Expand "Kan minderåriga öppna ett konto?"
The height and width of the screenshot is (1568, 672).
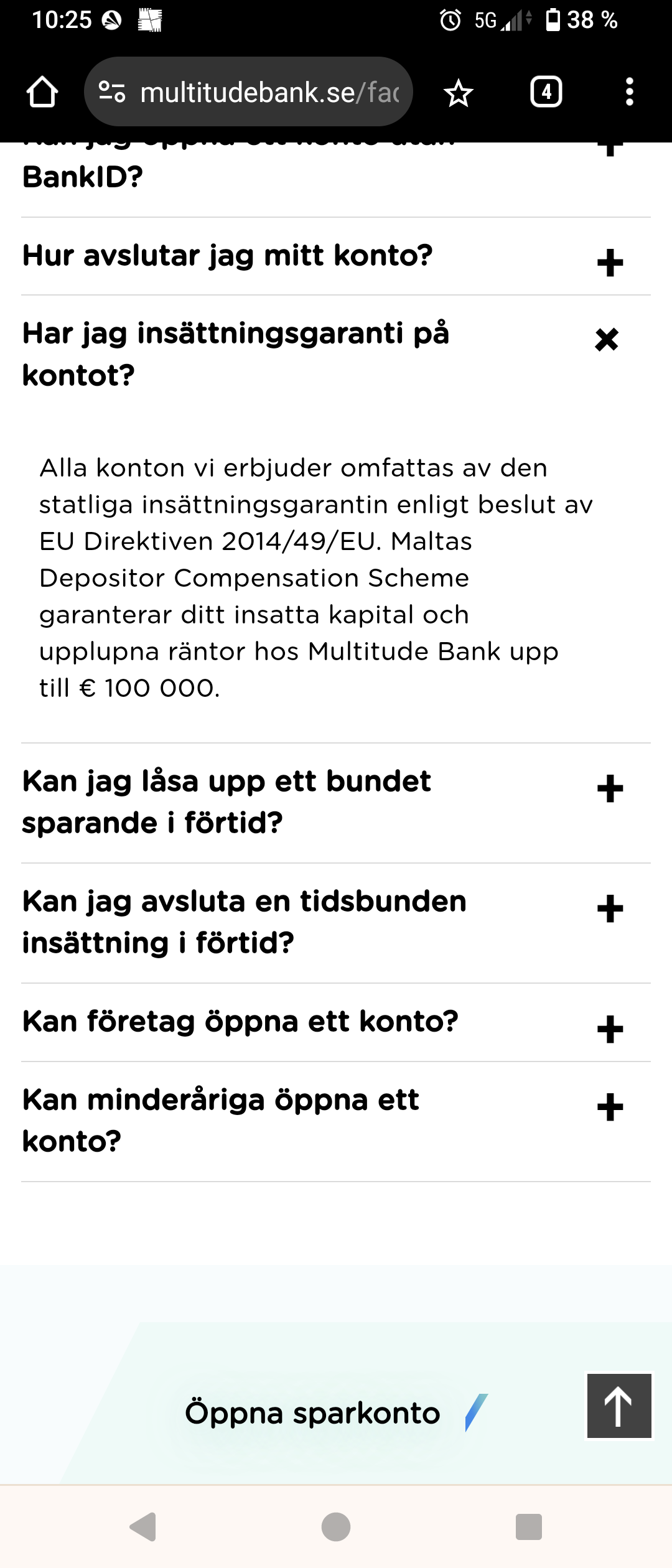pyautogui.click(x=610, y=1108)
